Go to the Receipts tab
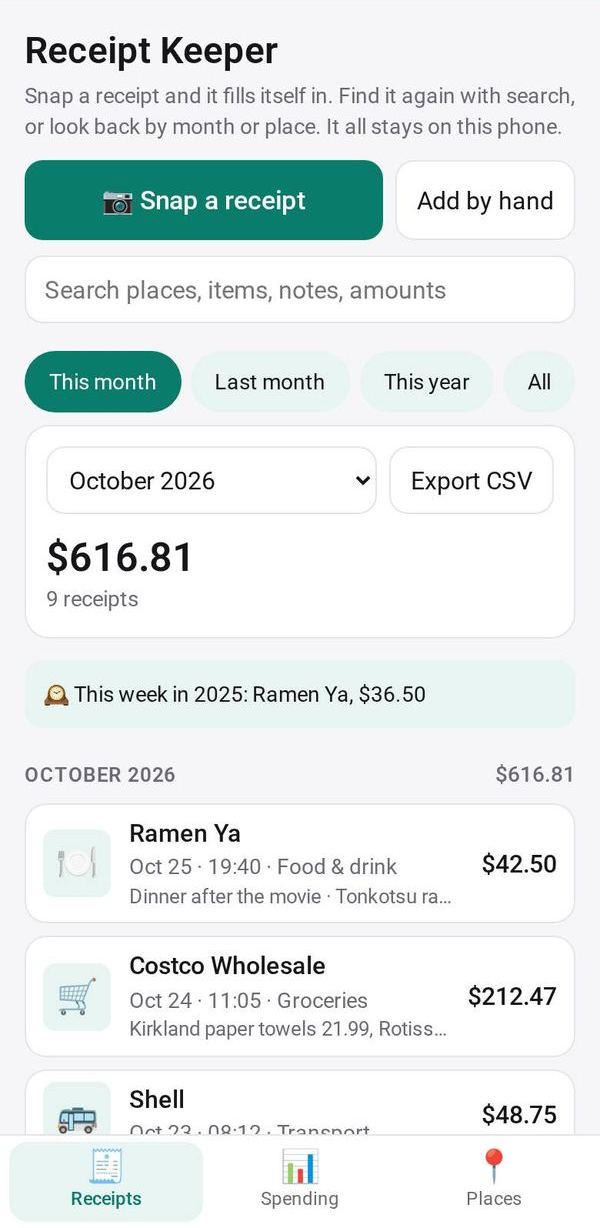 tap(106, 1180)
